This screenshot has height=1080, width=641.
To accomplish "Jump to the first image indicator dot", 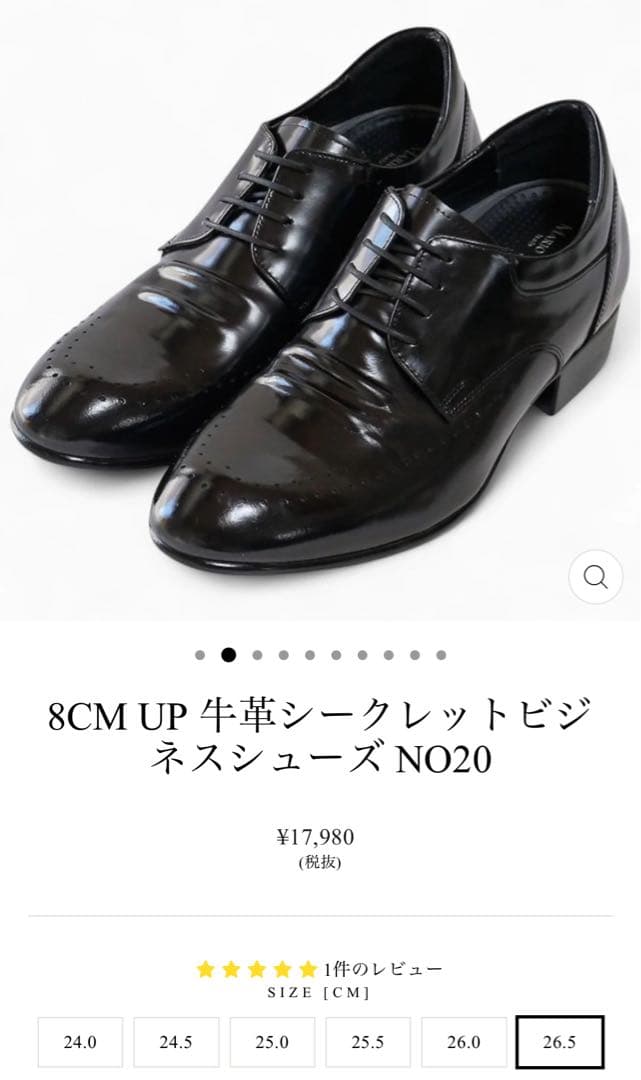I will click(200, 656).
